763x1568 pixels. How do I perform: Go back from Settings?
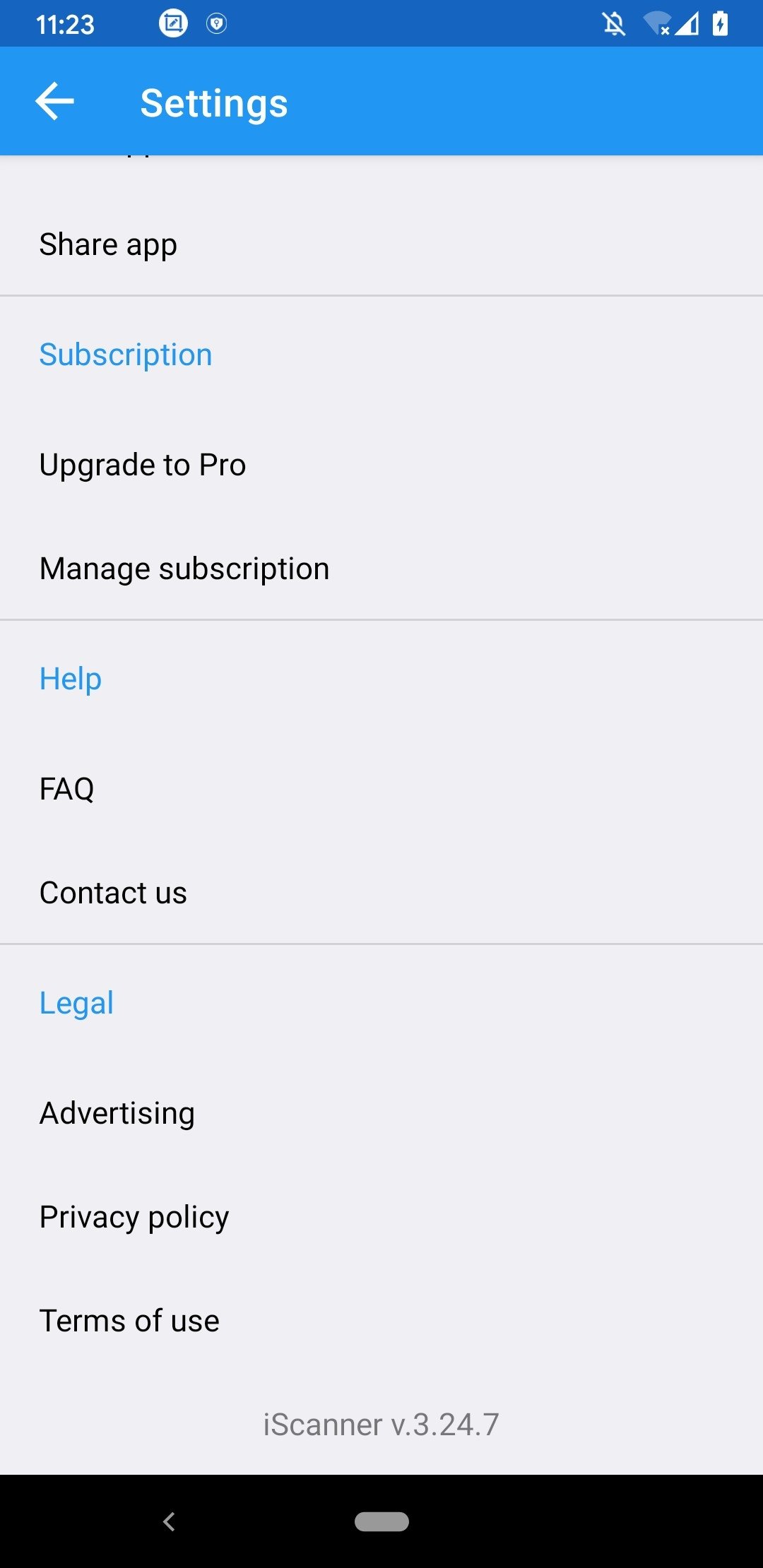point(55,102)
